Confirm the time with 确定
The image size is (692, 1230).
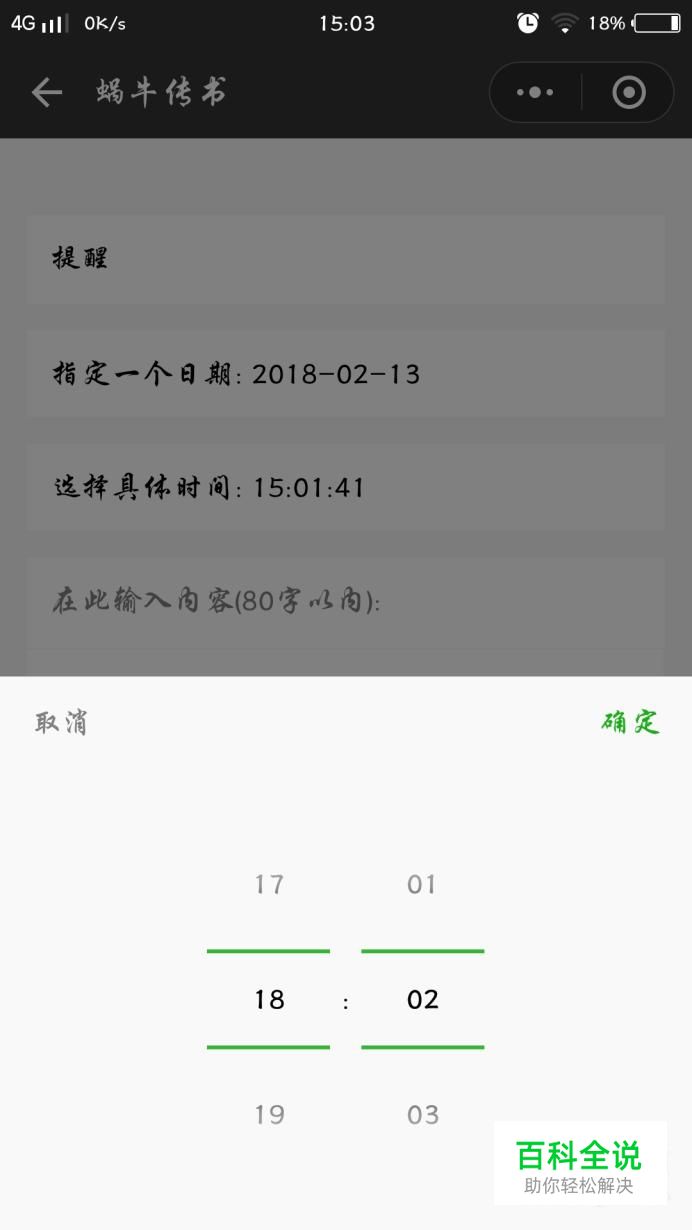(x=631, y=722)
